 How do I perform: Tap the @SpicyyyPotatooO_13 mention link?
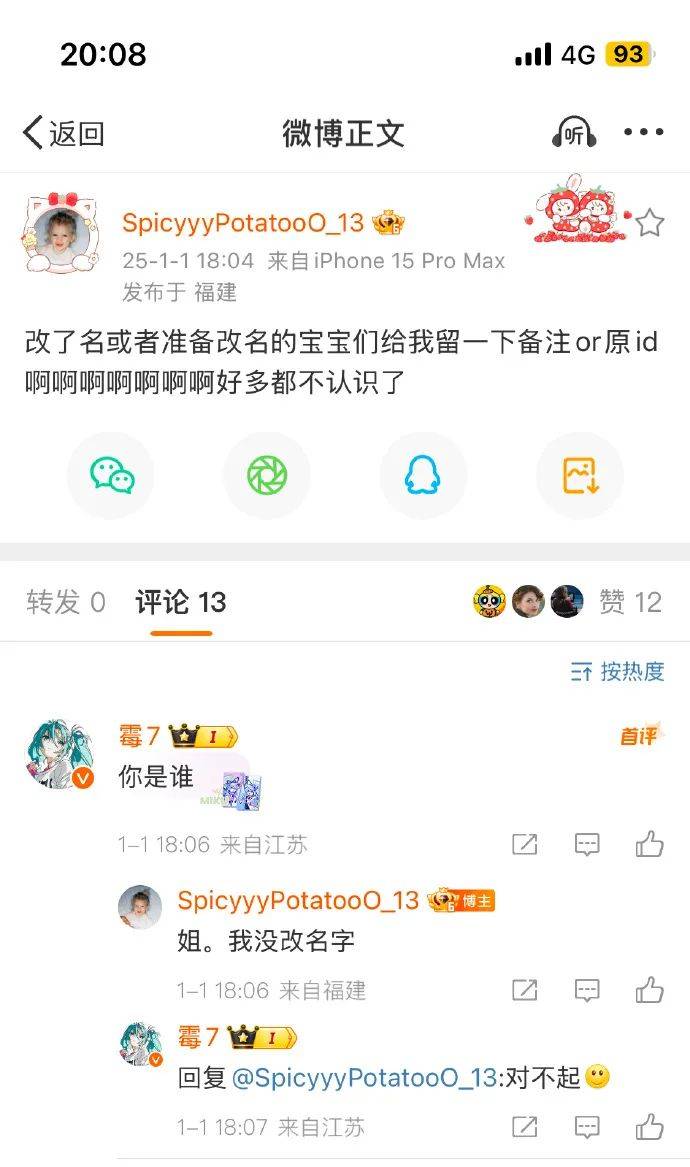[x=364, y=1078]
